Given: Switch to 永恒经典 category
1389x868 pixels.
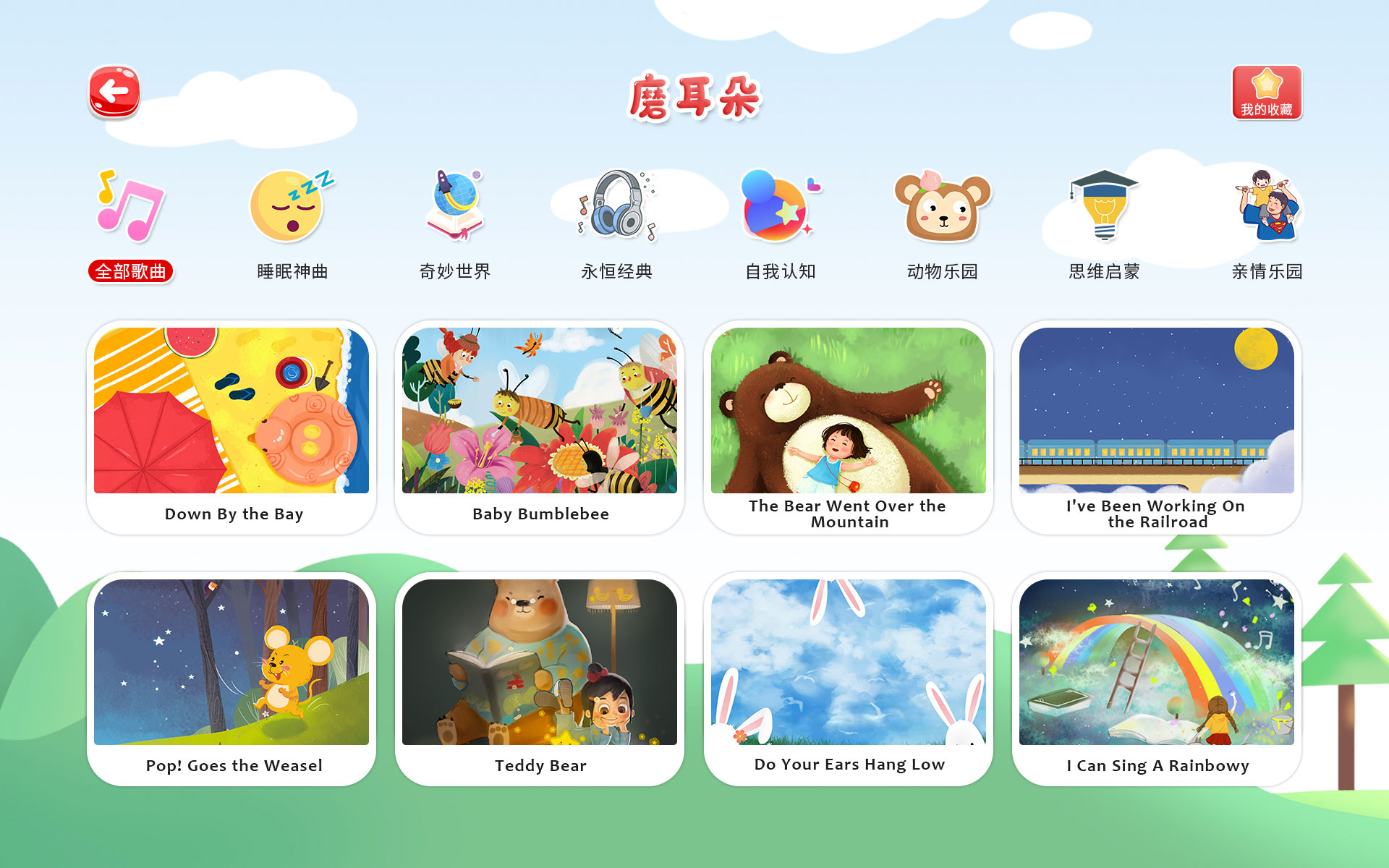Looking at the screenshot, I should point(616,225).
